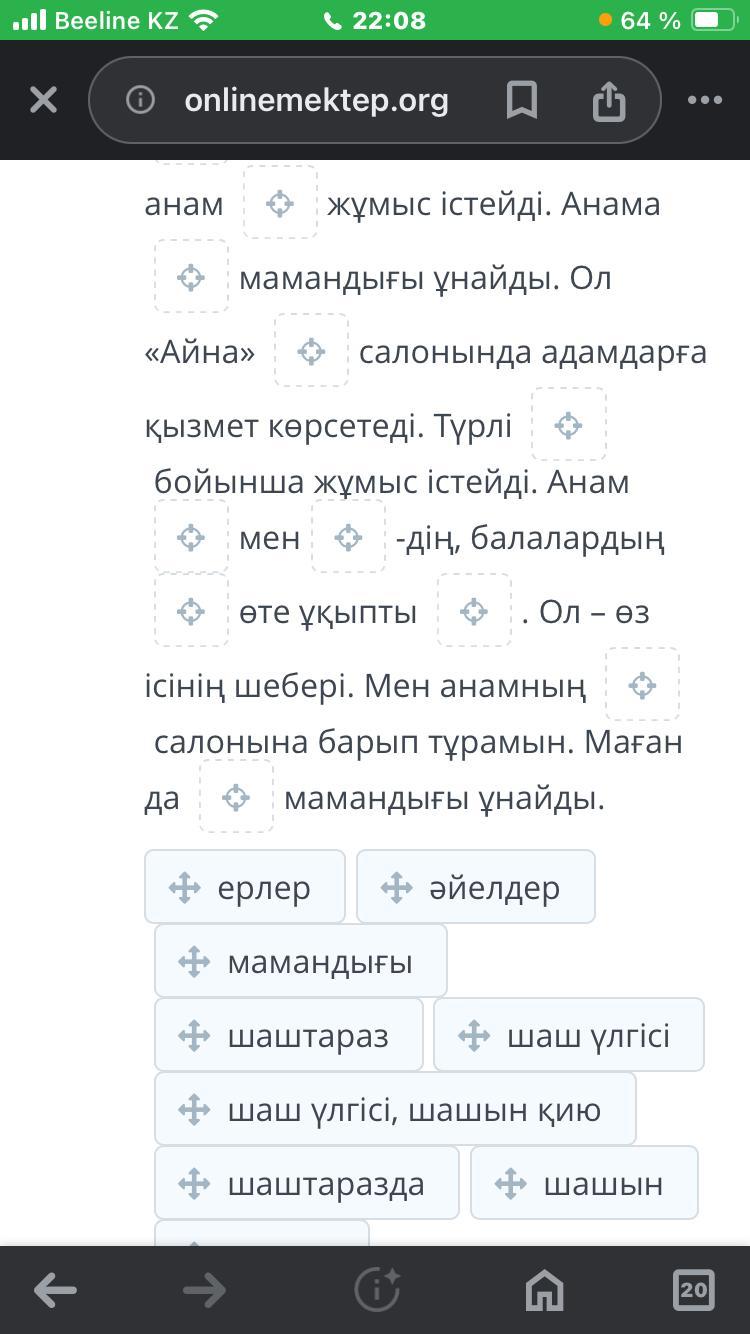
Task: Open the browser overflow menu
Action: pos(705,100)
